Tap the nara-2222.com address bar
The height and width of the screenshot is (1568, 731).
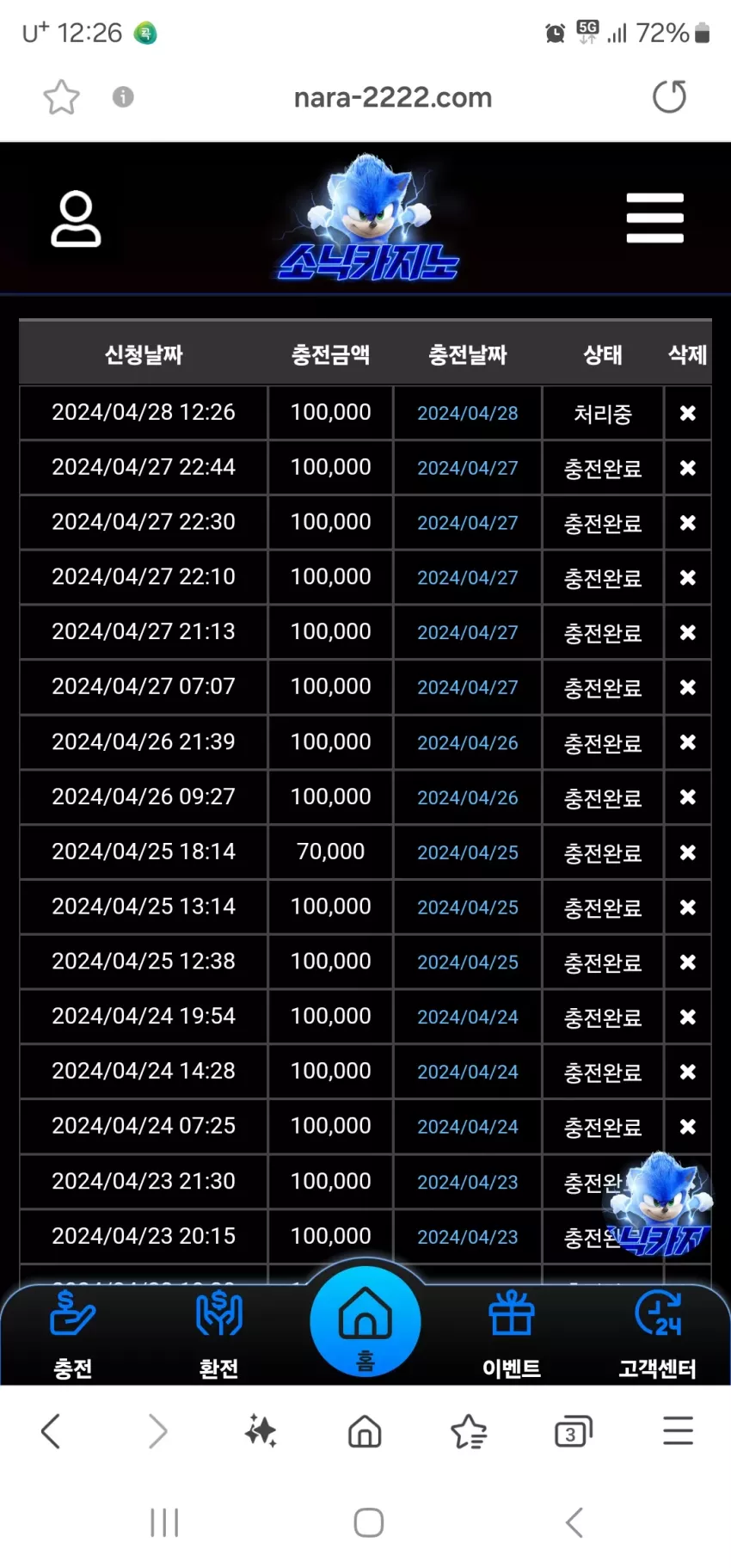392,97
